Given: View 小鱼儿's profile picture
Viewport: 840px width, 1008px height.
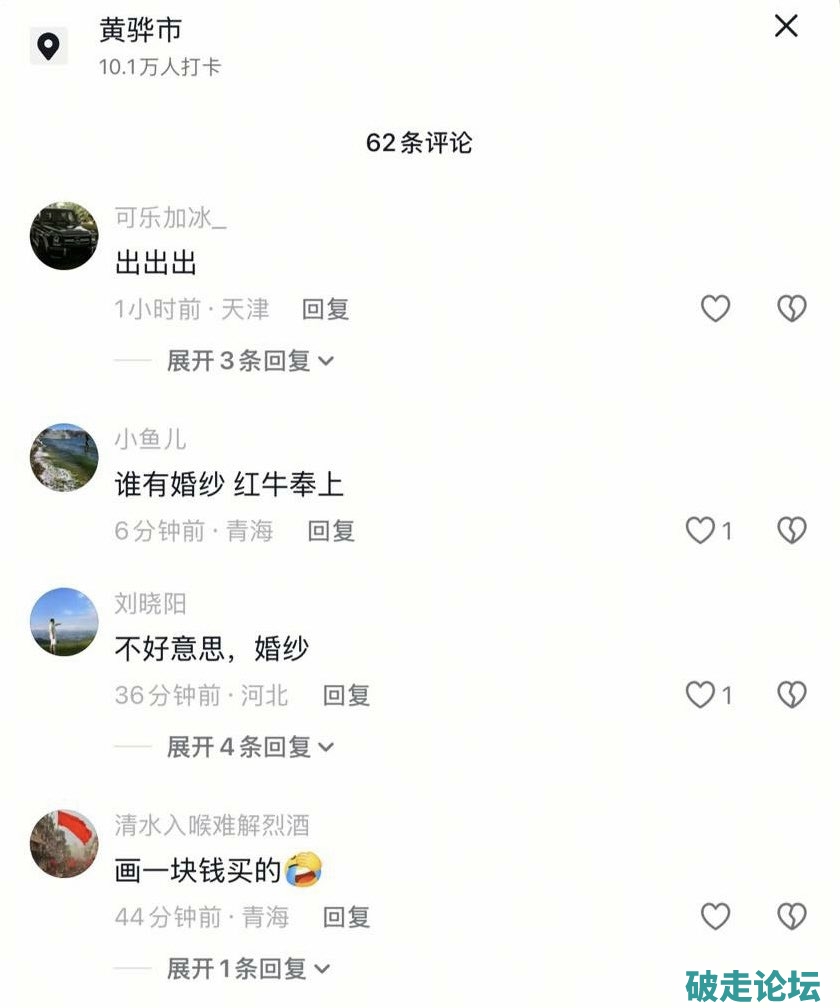Looking at the screenshot, I should click(x=64, y=457).
